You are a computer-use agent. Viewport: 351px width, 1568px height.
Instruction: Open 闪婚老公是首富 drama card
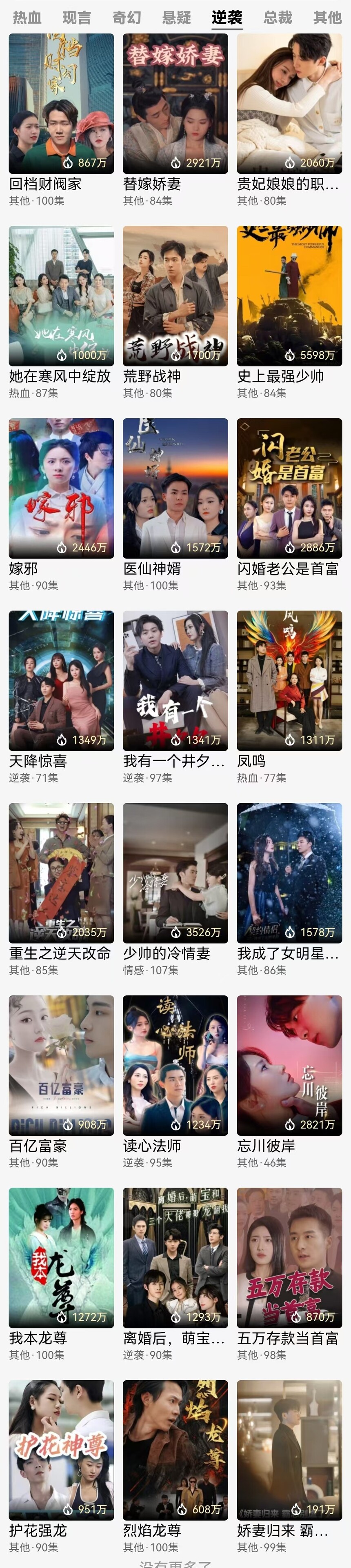point(289,488)
